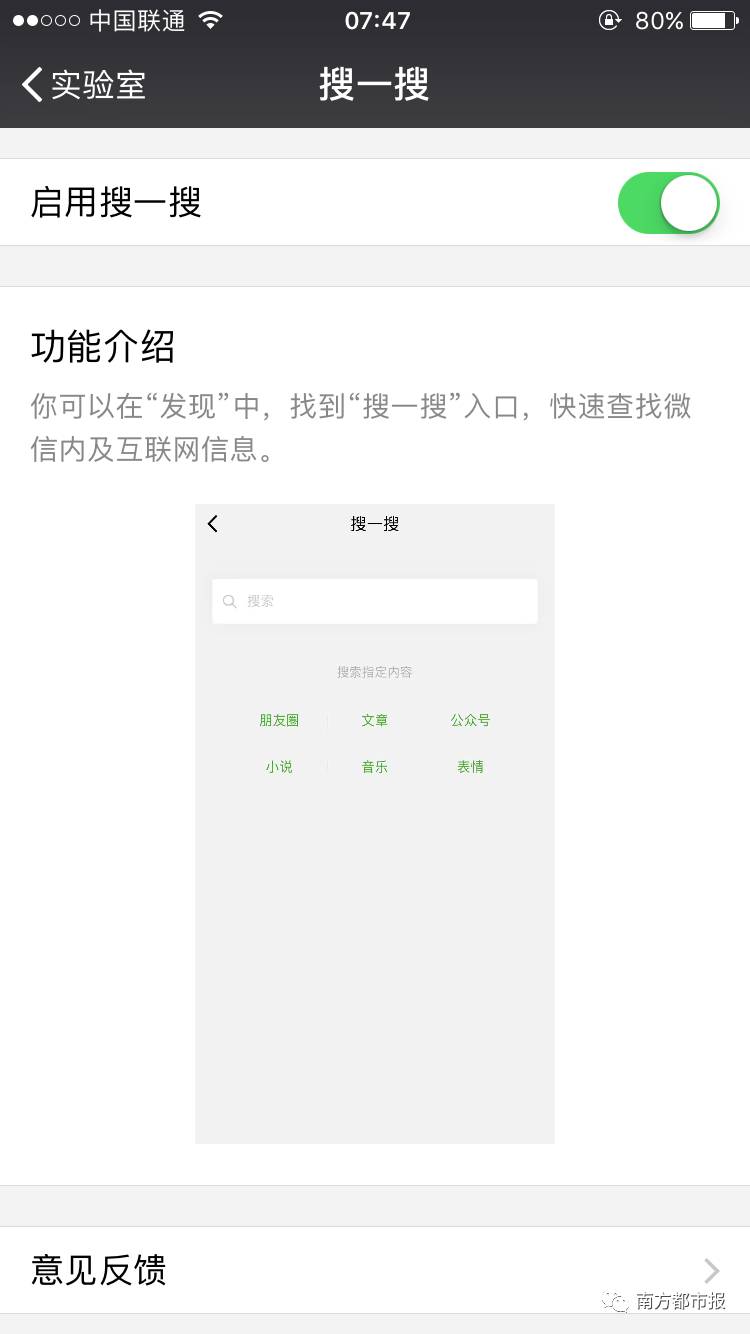Viewport: 750px width, 1334px height.
Task: Disable the 启用搜一搜 switch
Action: 668,203
